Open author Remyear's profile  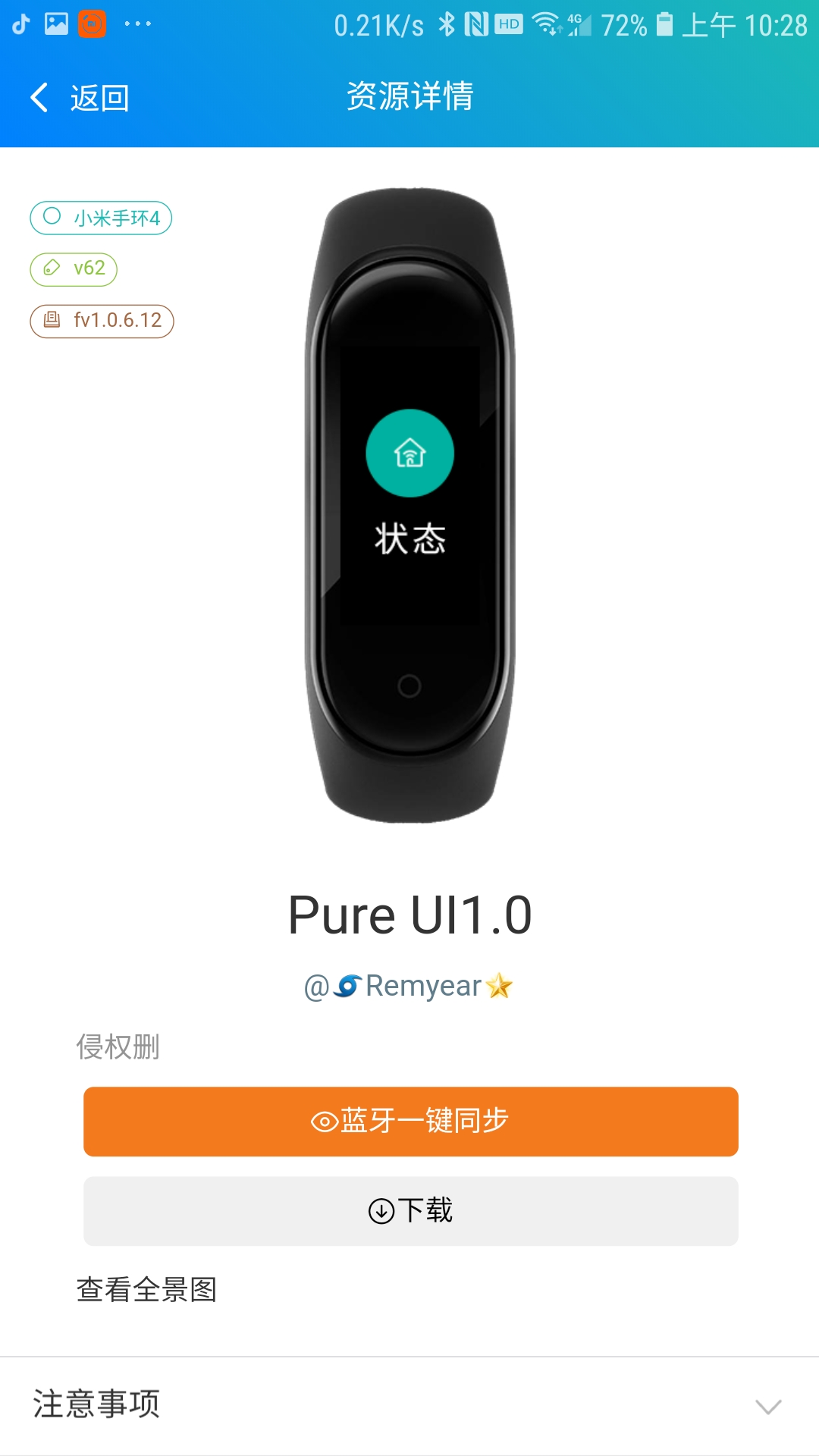409,987
